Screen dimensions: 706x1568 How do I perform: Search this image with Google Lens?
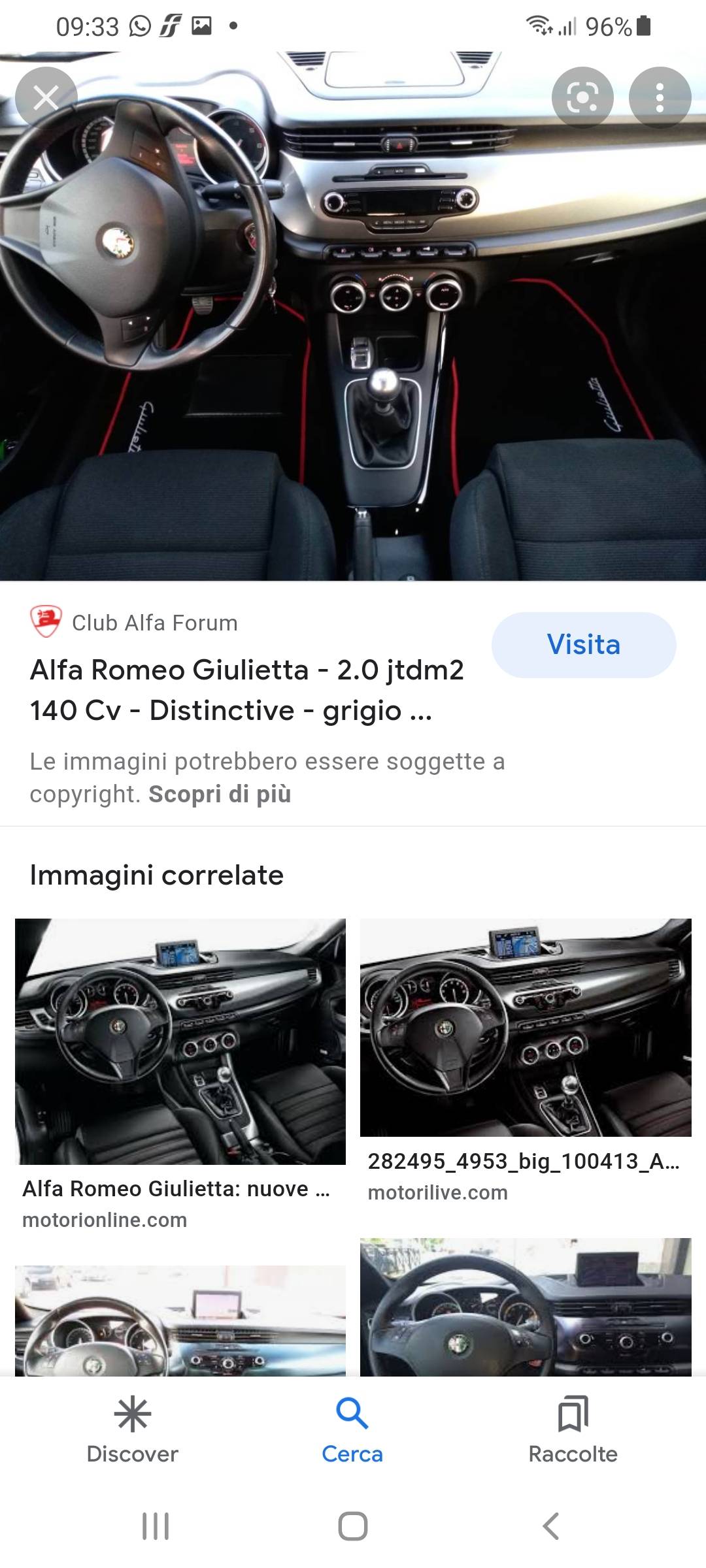582,98
